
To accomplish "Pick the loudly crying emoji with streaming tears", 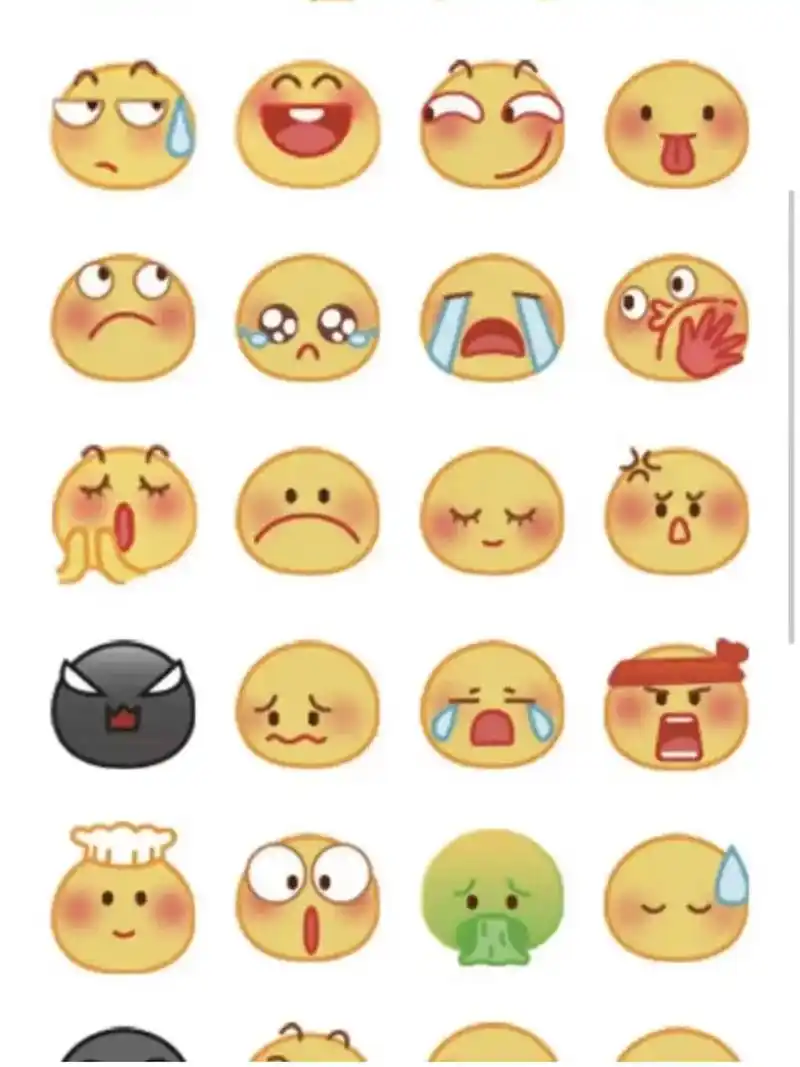I will coord(492,318).
